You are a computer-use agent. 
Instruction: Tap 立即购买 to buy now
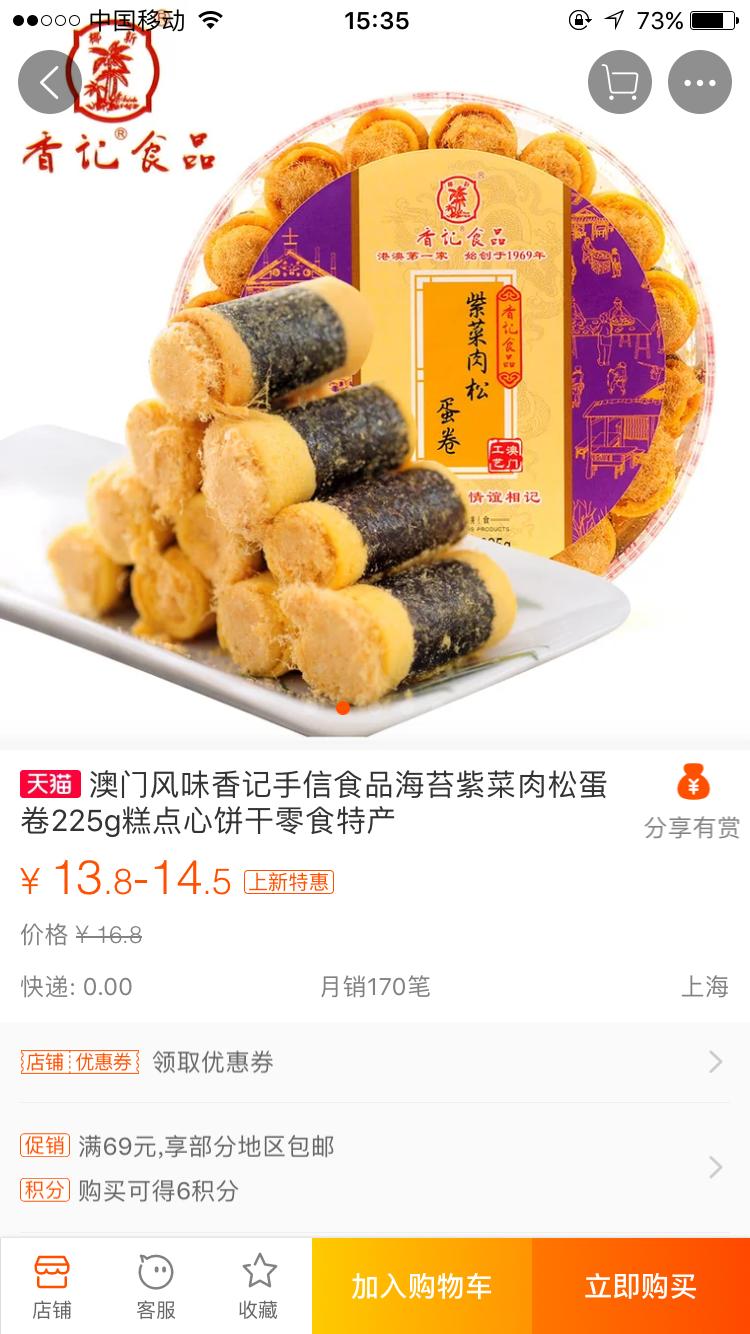point(640,1286)
